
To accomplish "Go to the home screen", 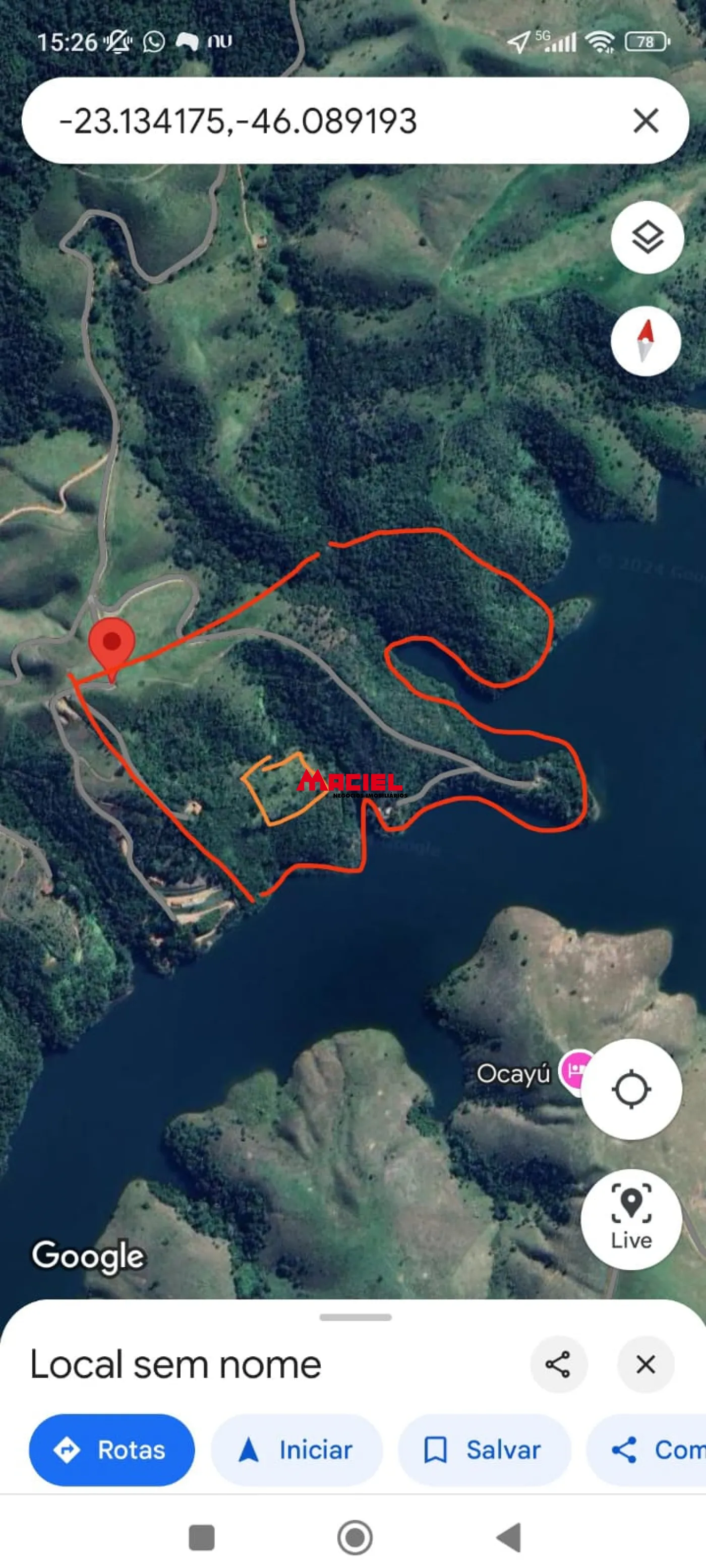I will coord(355,1537).
